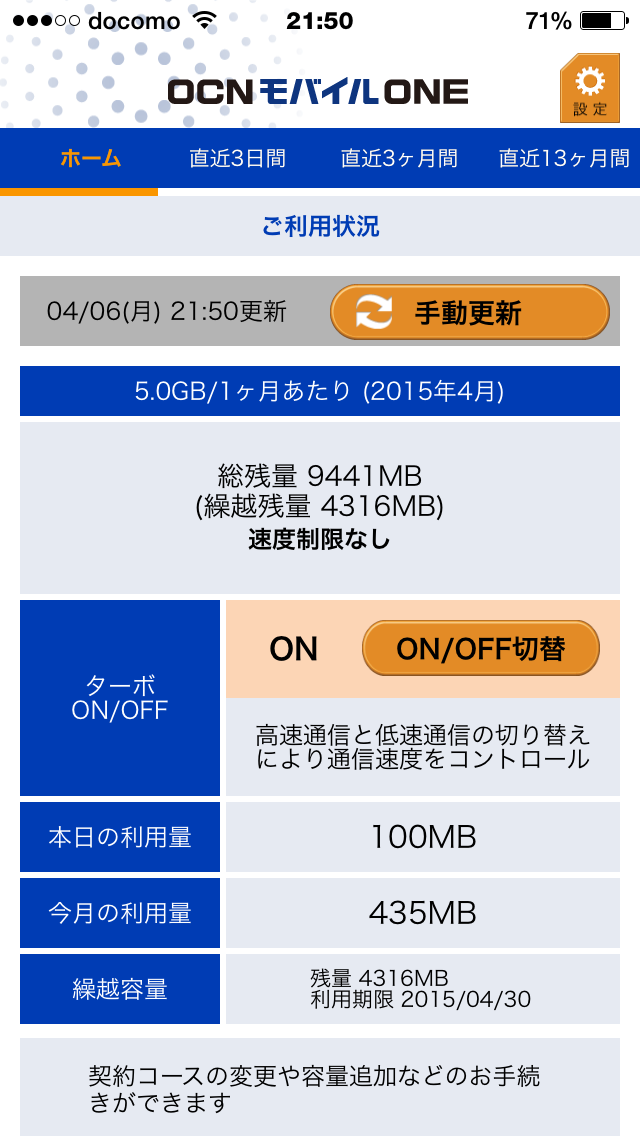
Task: Open the 設定 settings gear
Action: pos(590,90)
